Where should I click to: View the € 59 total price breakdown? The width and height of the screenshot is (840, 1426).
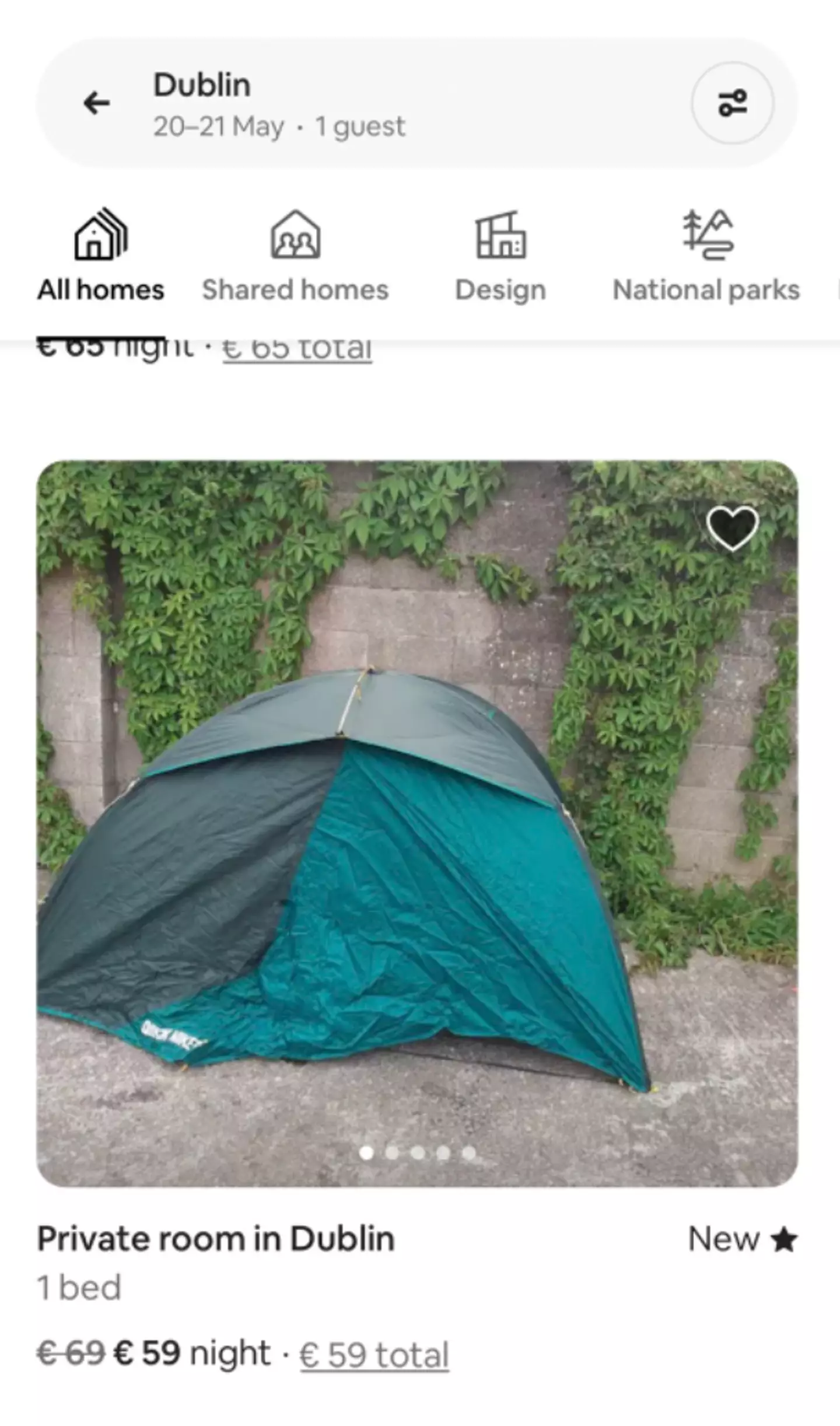(374, 1354)
